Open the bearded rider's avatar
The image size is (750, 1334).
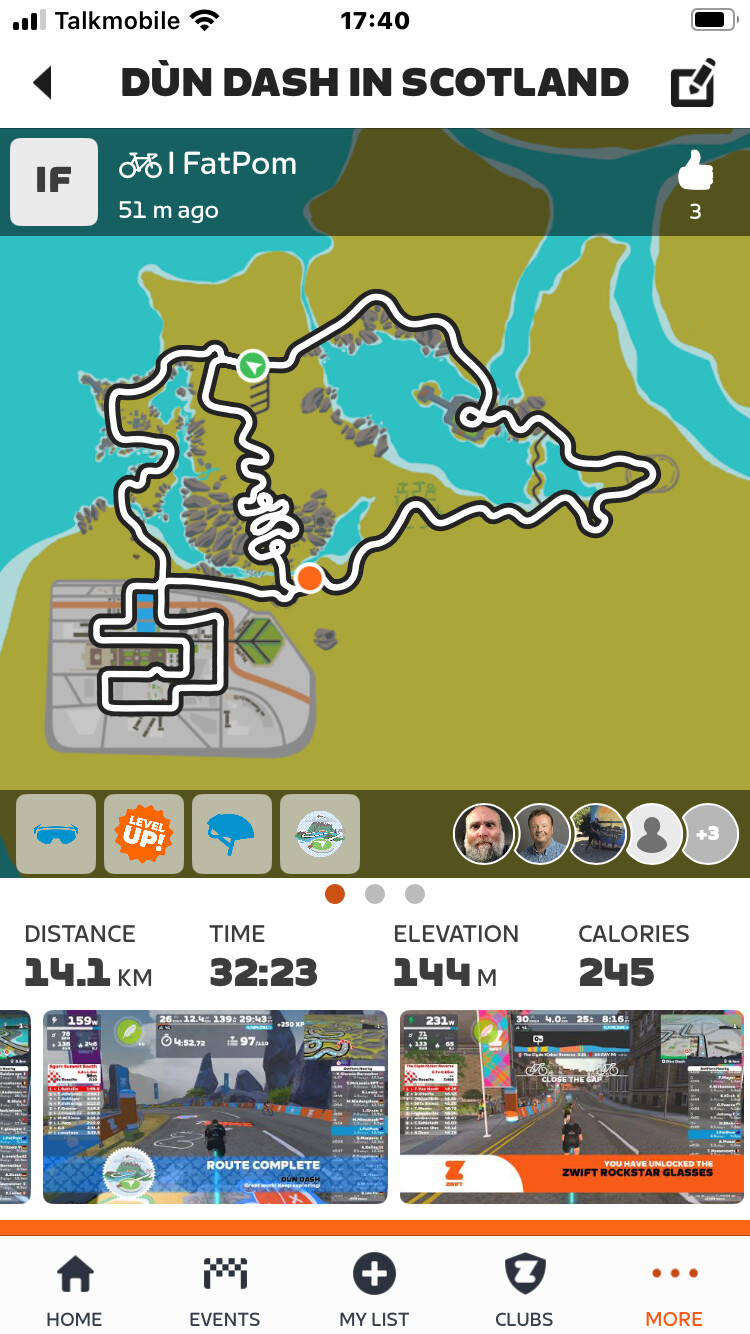click(x=484, y=833)
